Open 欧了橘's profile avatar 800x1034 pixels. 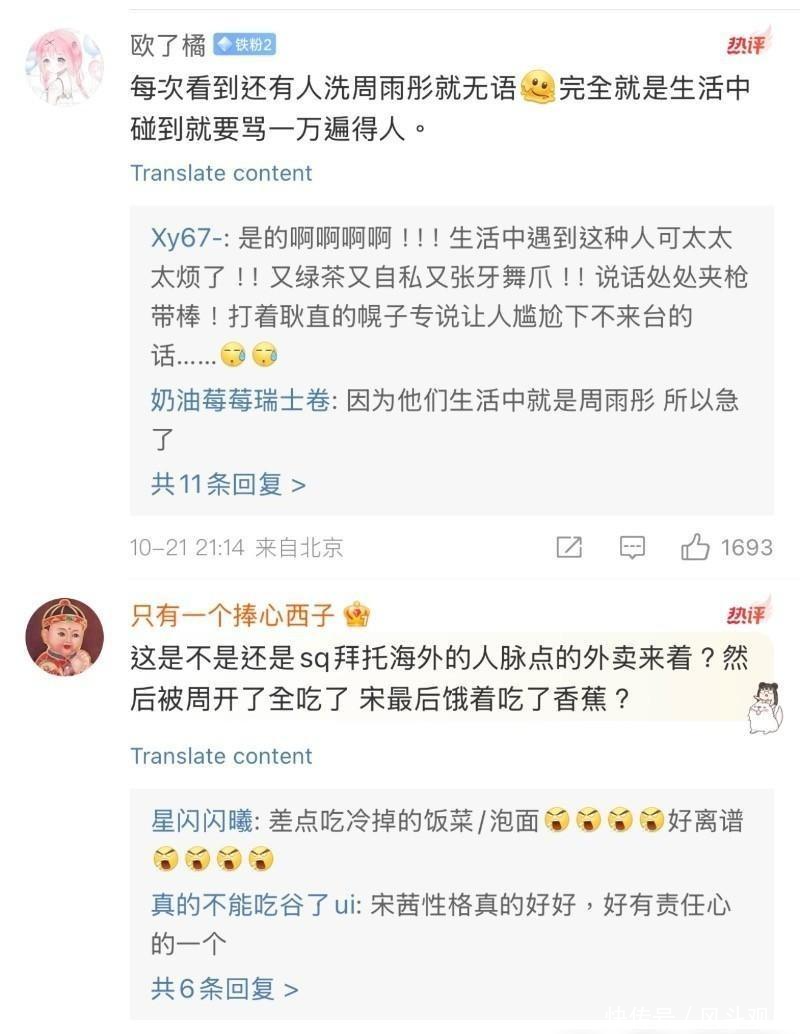coord(64,66)
